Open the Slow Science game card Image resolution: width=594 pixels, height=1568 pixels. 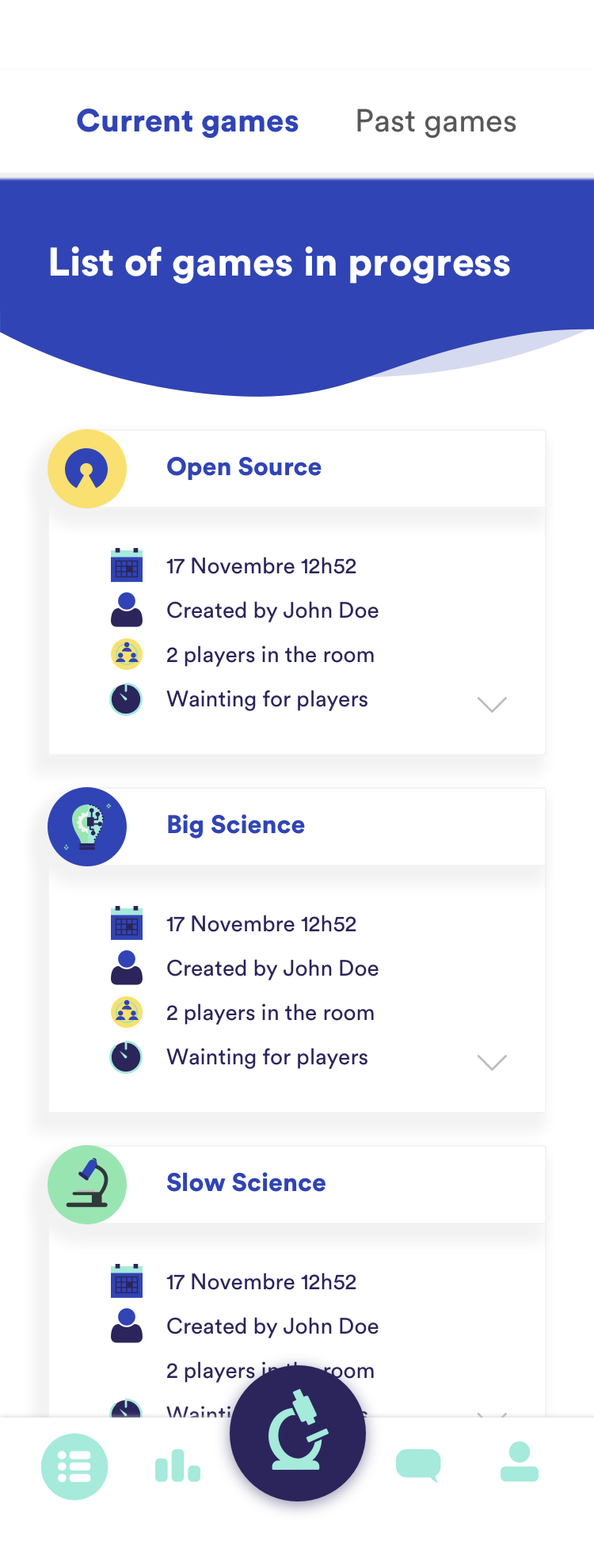[x=246, y=1183]
